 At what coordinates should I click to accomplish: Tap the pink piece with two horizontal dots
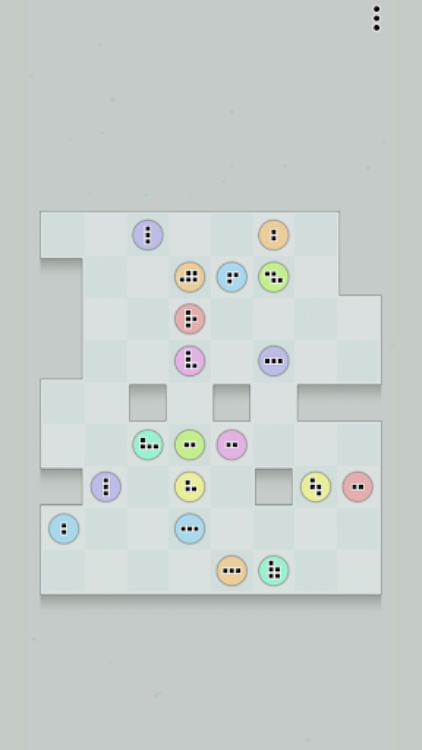click(x=232, y=445)
